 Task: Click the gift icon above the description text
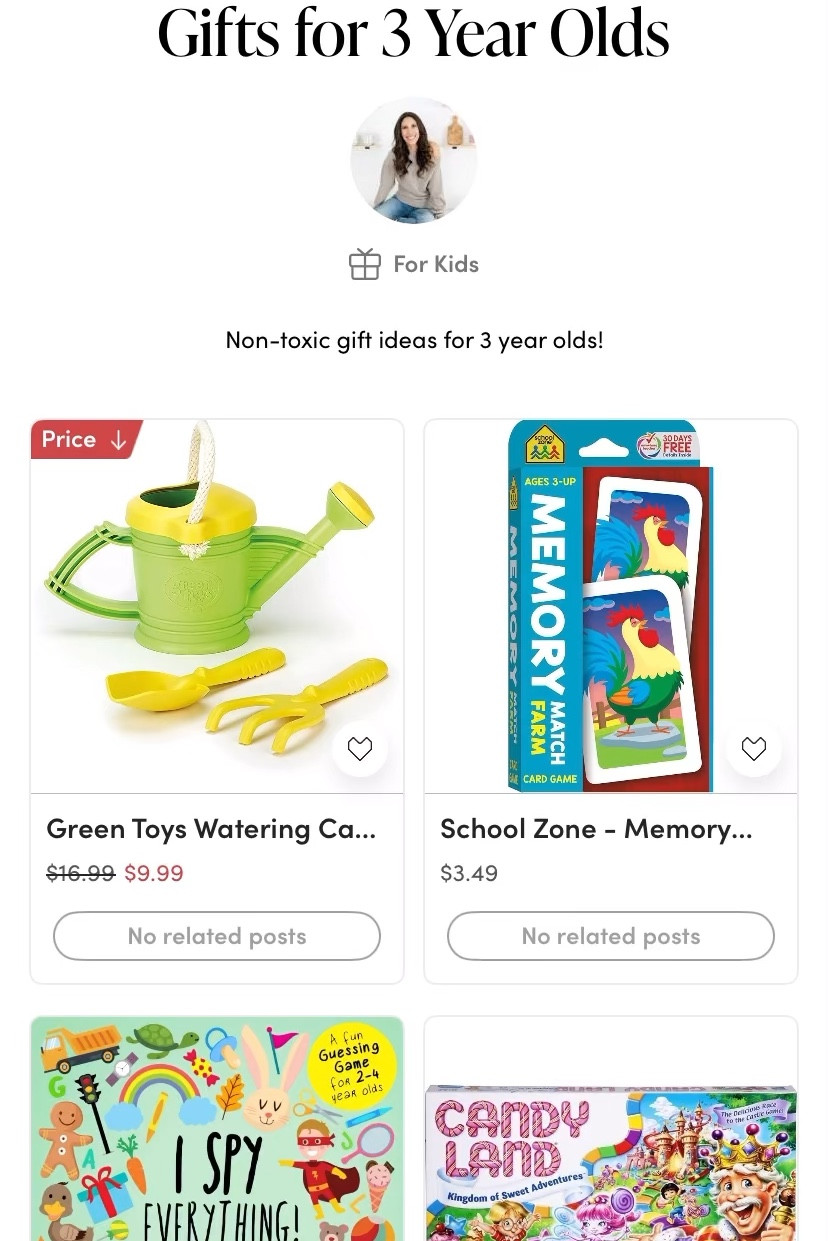365,263
